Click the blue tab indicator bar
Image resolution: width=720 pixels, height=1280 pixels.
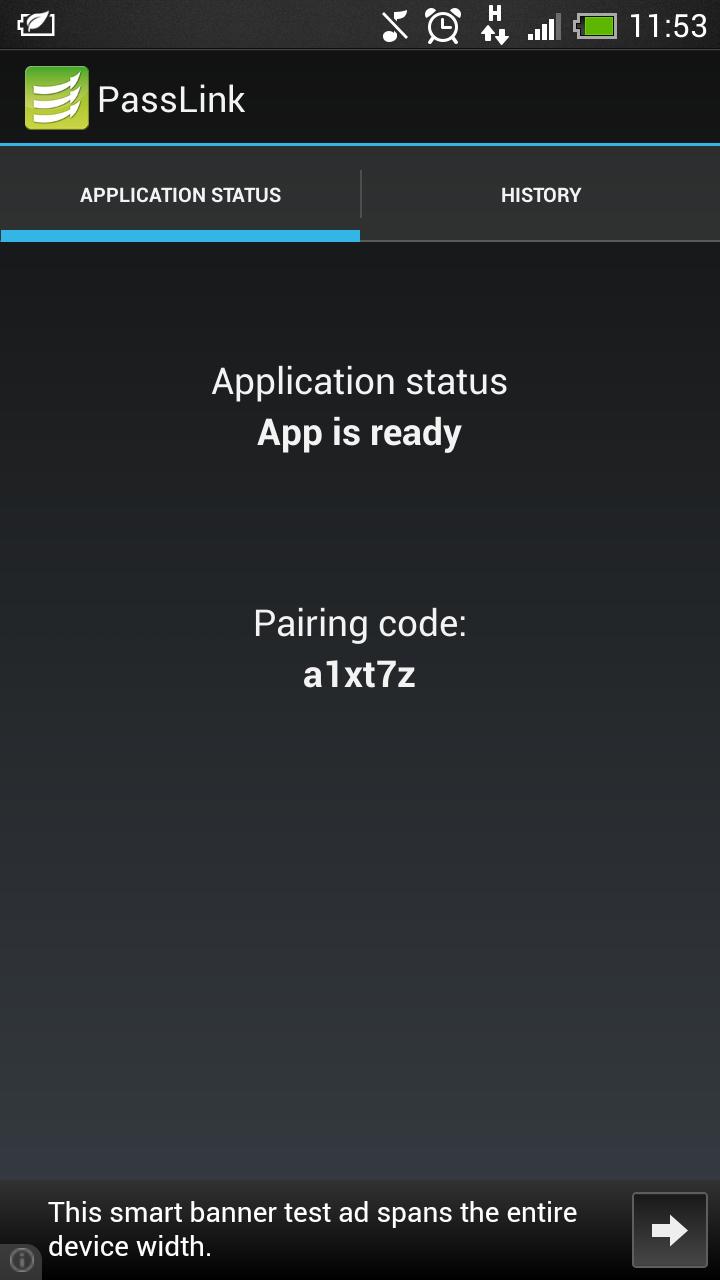point(180,237)
